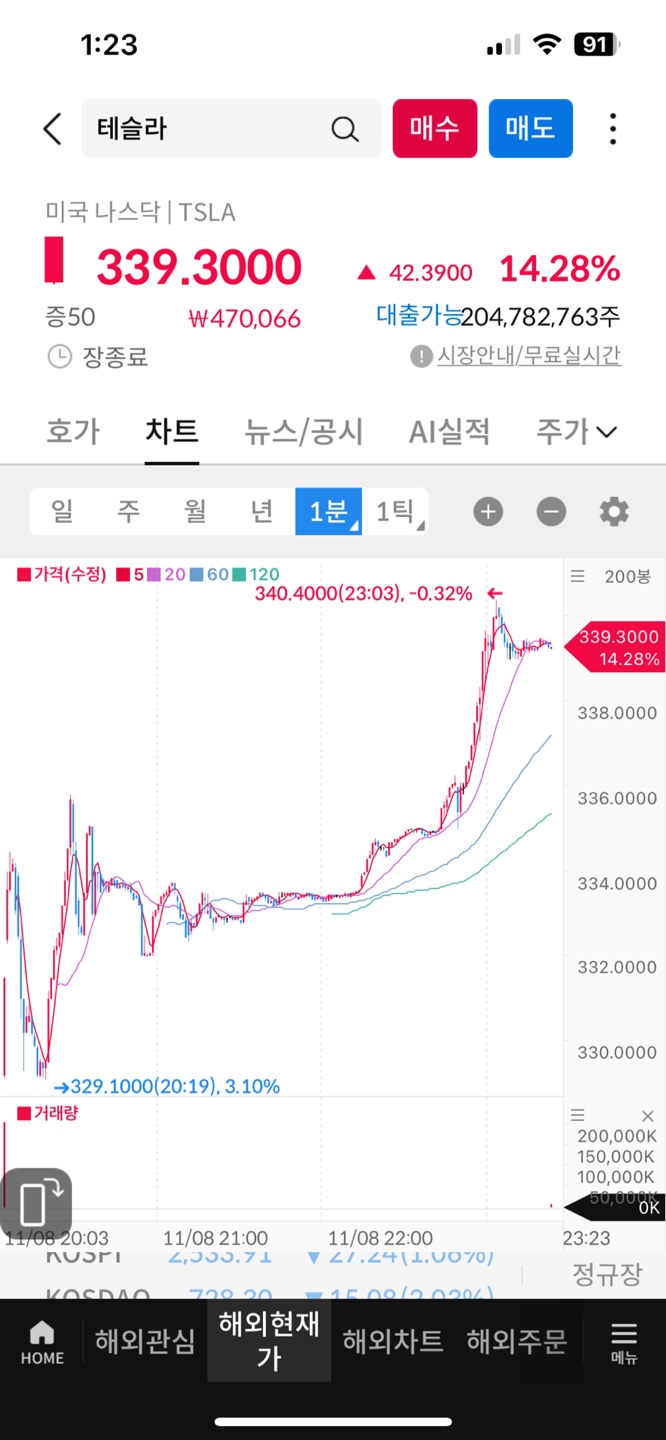Switch to the AI실적 tab

click(450, 432)
